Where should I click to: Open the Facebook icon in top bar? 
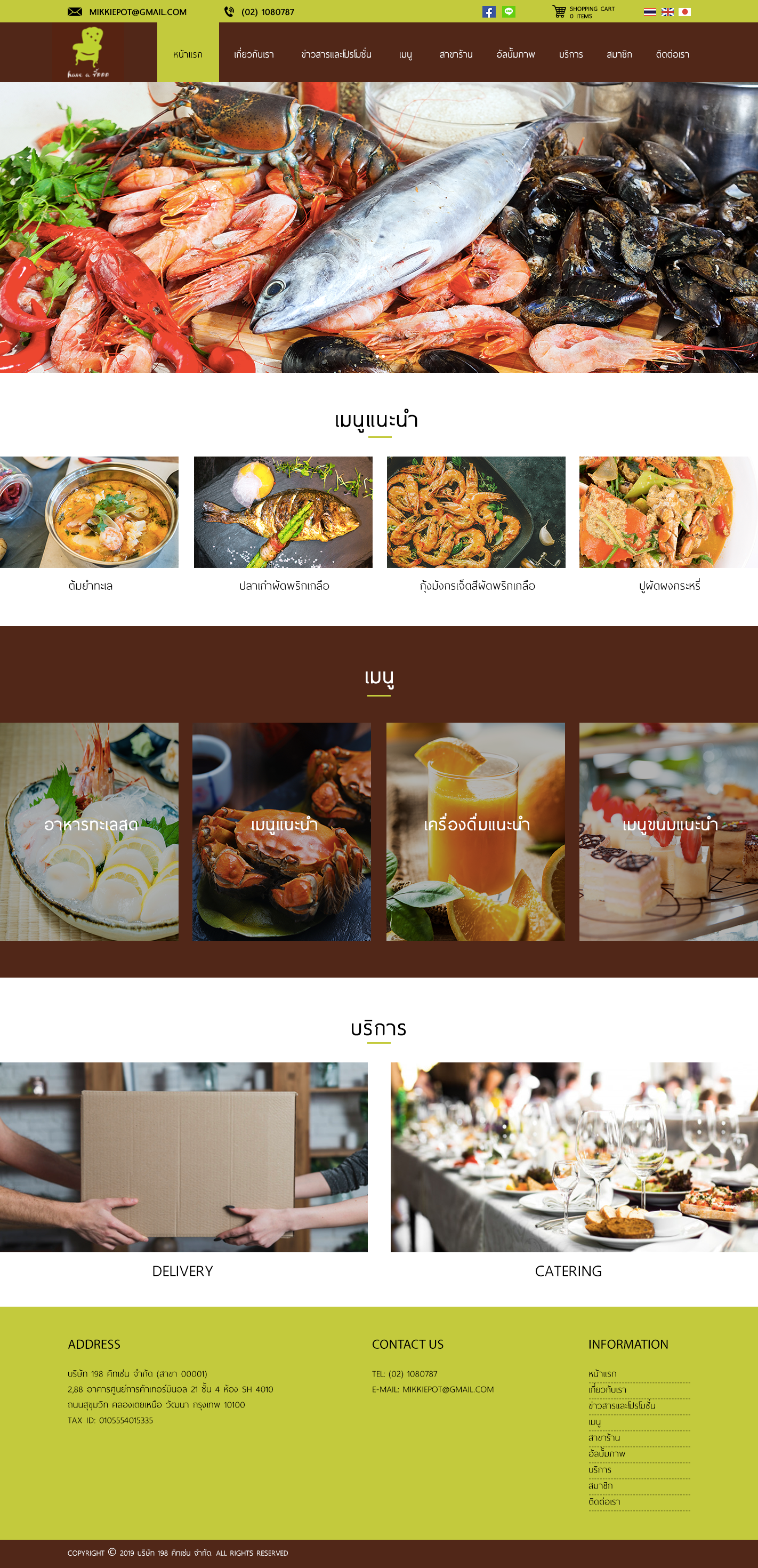pyautogui.click(x=488, y=12)
